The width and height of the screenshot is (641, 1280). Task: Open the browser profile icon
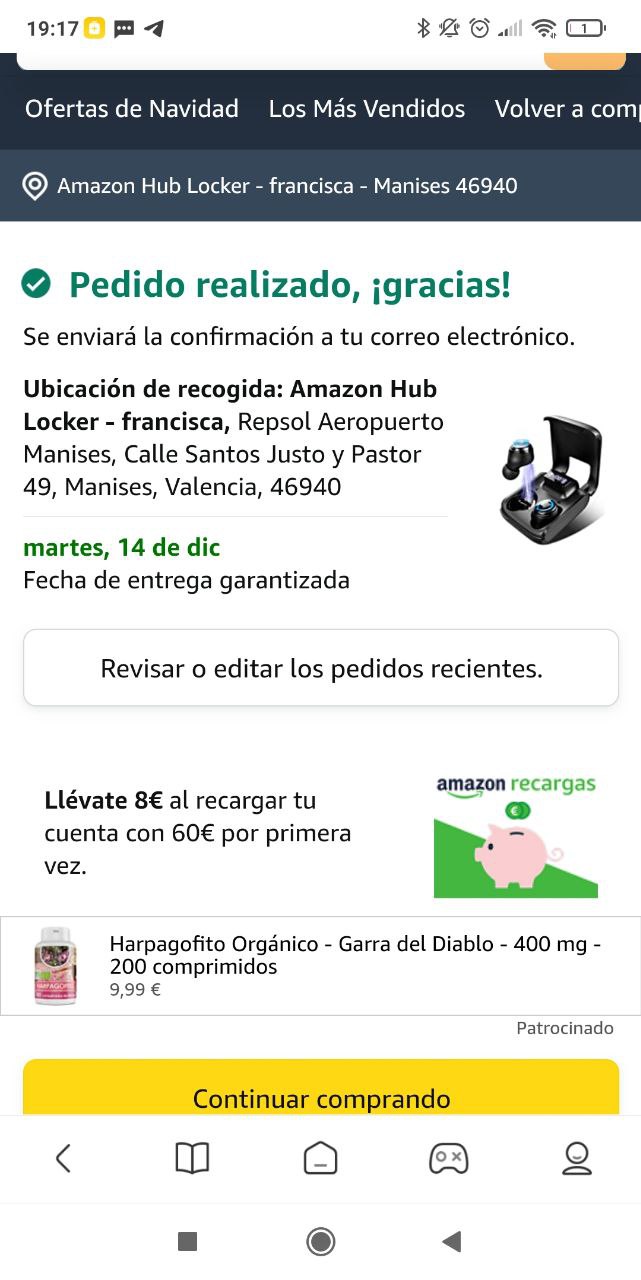(577, 1158)
